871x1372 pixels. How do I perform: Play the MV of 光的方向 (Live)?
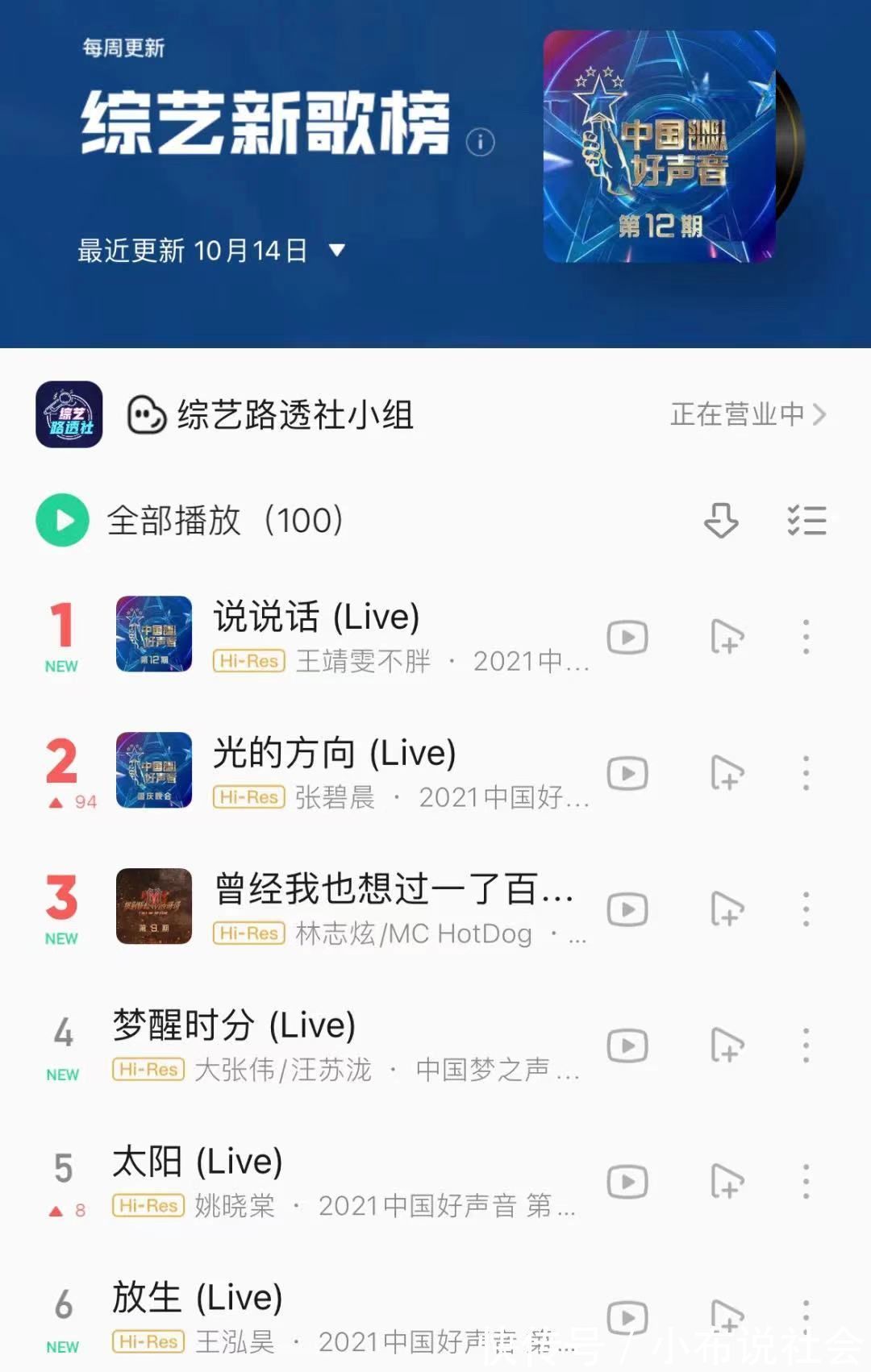(x=627, y=772)
